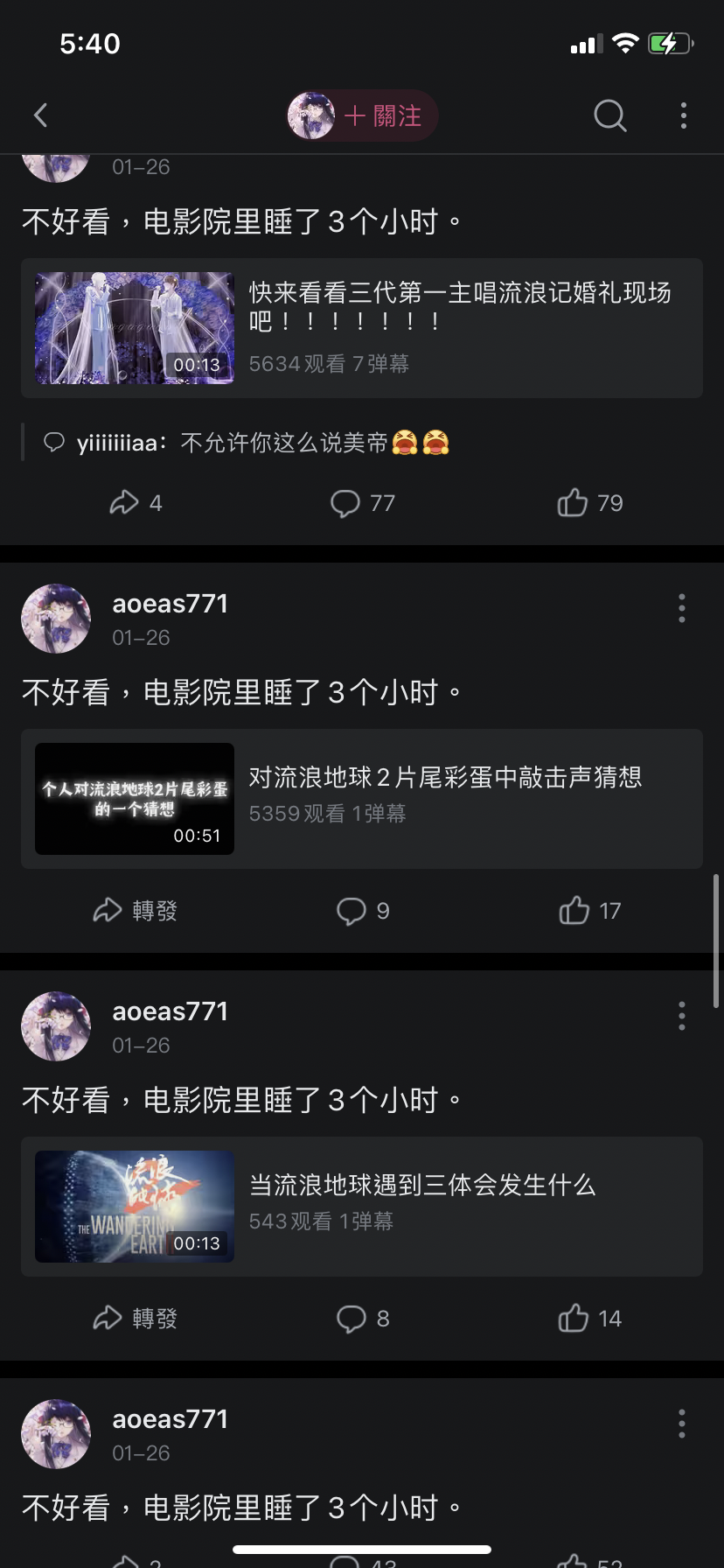Viewport: 724px width, 1568px height.
Task: Open search from the top bar
Action: pyautogui.click(x=609, y=115)
